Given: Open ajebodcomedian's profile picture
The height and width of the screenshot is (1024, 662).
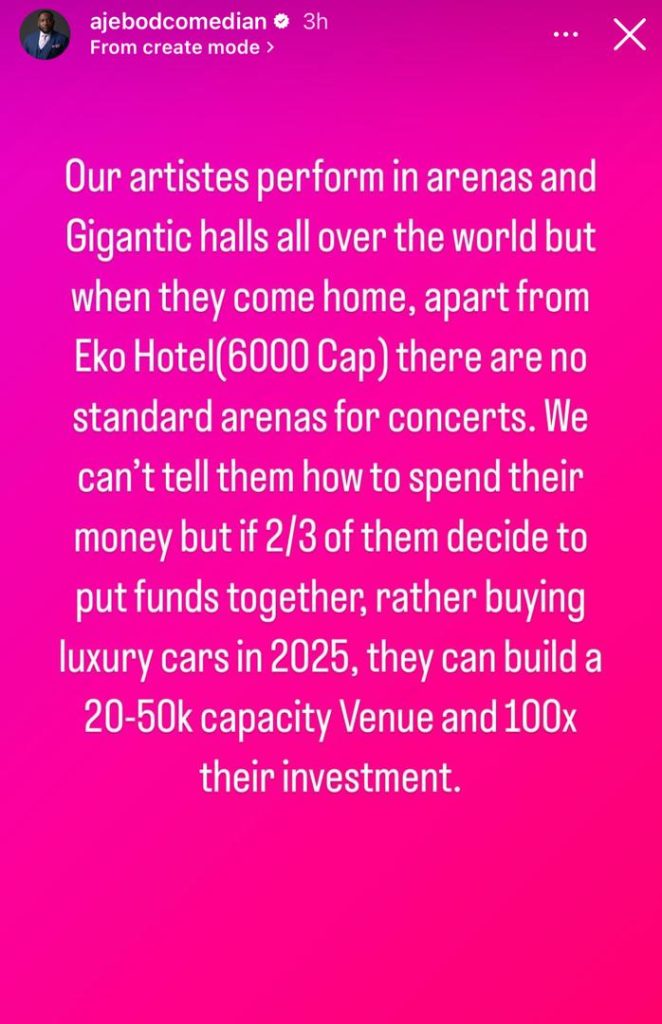Looking at the screenshot, I should [x=46, y=35].
